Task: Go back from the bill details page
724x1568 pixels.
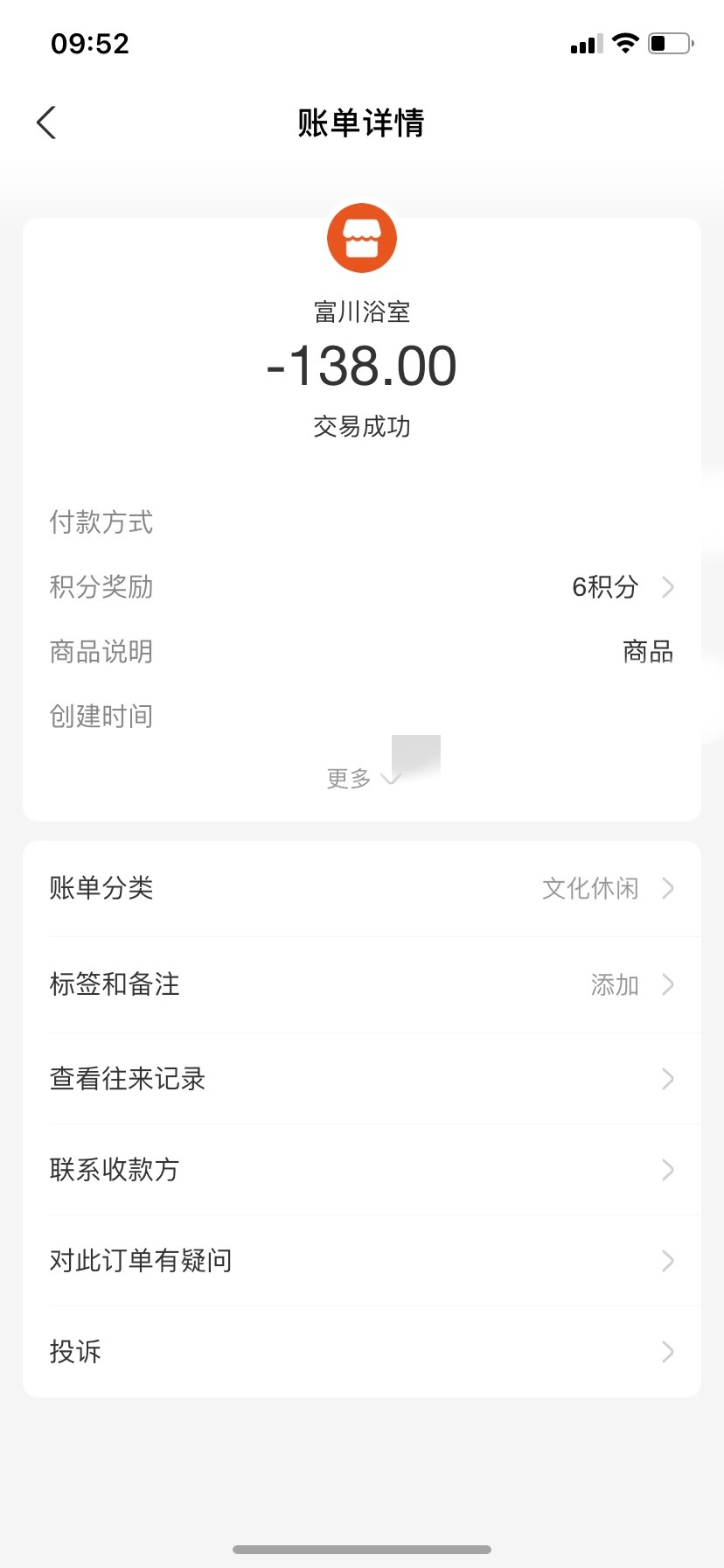Action: (x=47, y=122)
